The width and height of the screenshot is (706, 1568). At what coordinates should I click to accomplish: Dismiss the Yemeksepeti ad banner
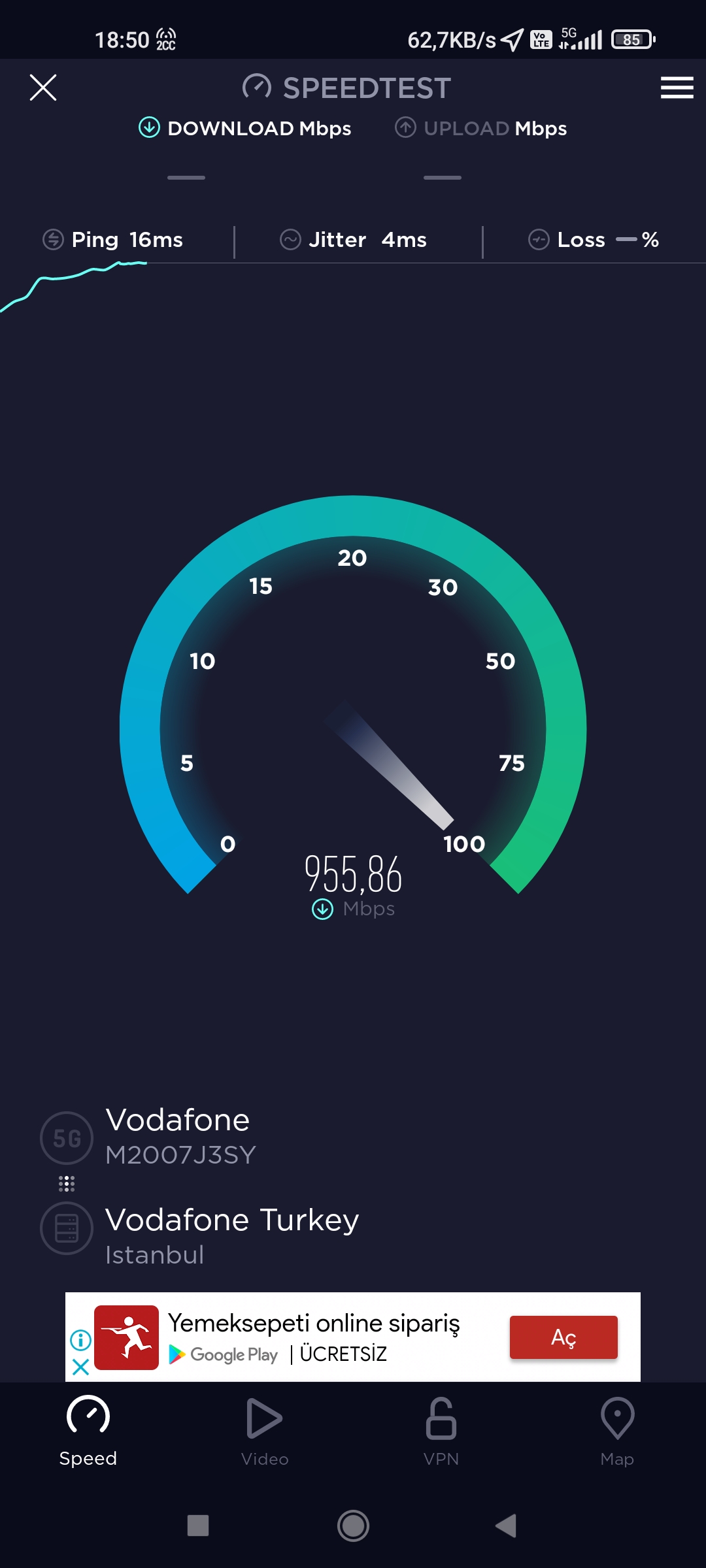pos(80,1367)
